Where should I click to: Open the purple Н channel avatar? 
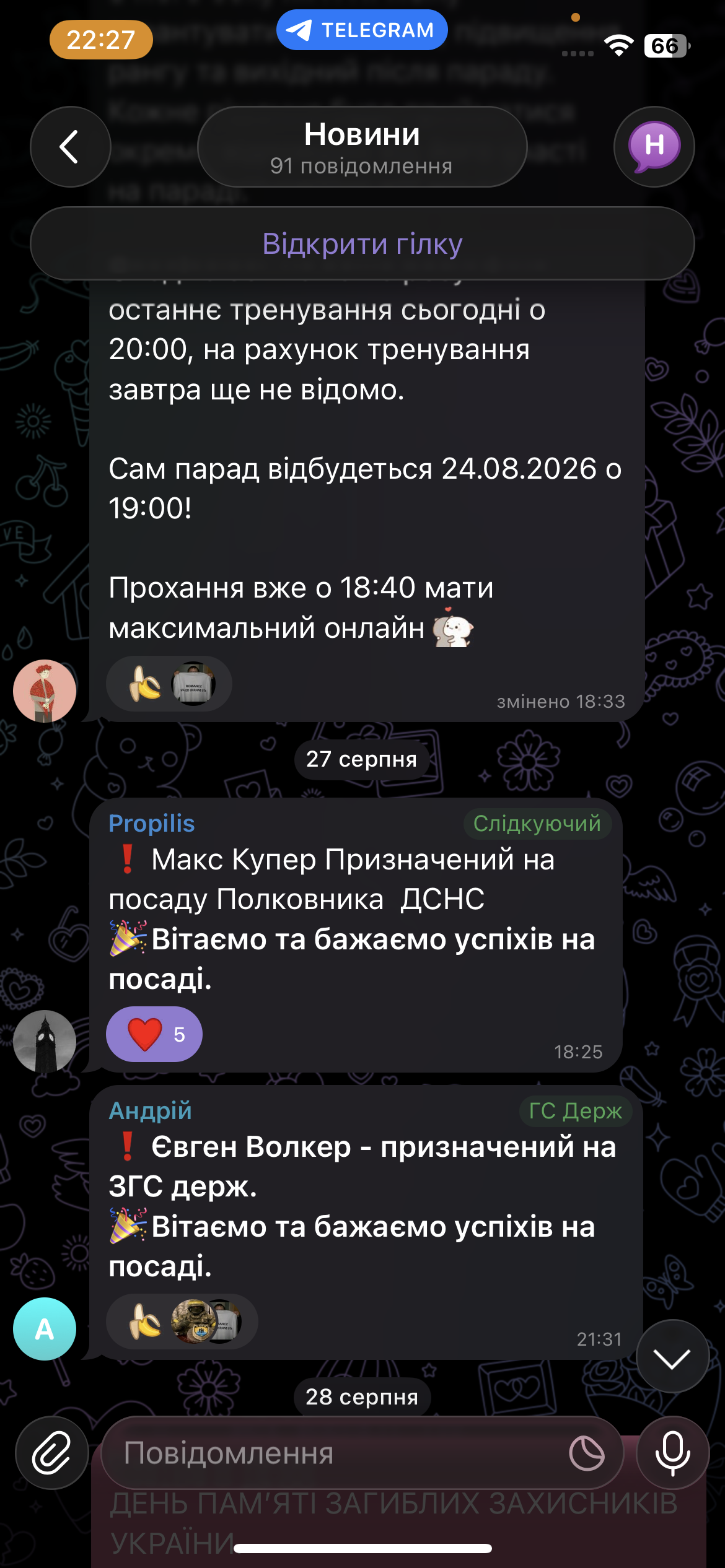tap(654, 147)
